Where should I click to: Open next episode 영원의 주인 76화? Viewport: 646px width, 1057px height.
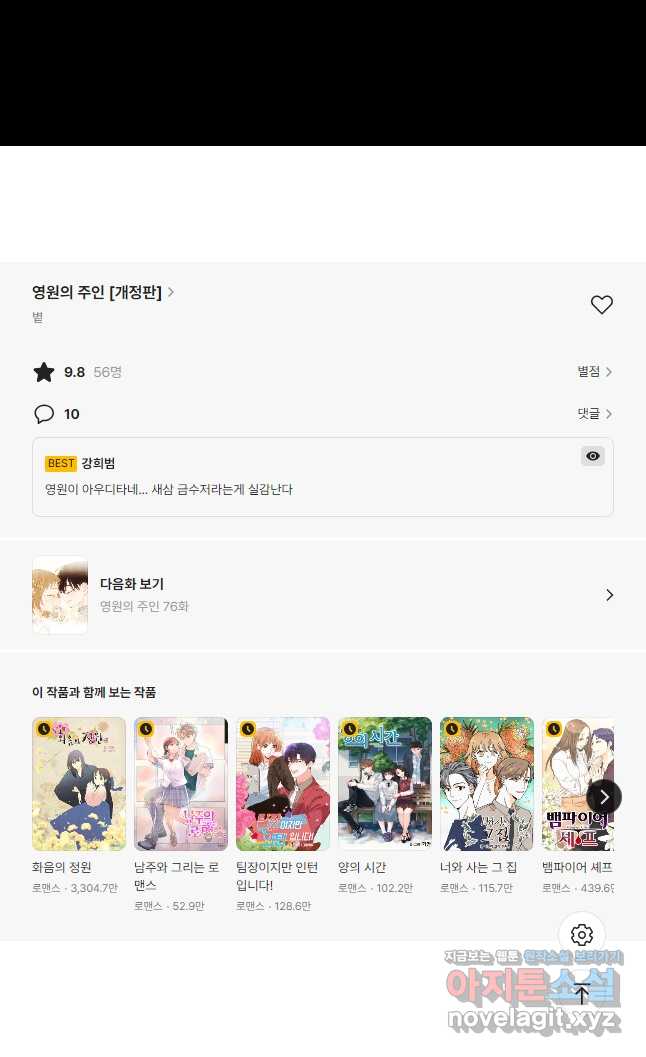tap(323, 595)
